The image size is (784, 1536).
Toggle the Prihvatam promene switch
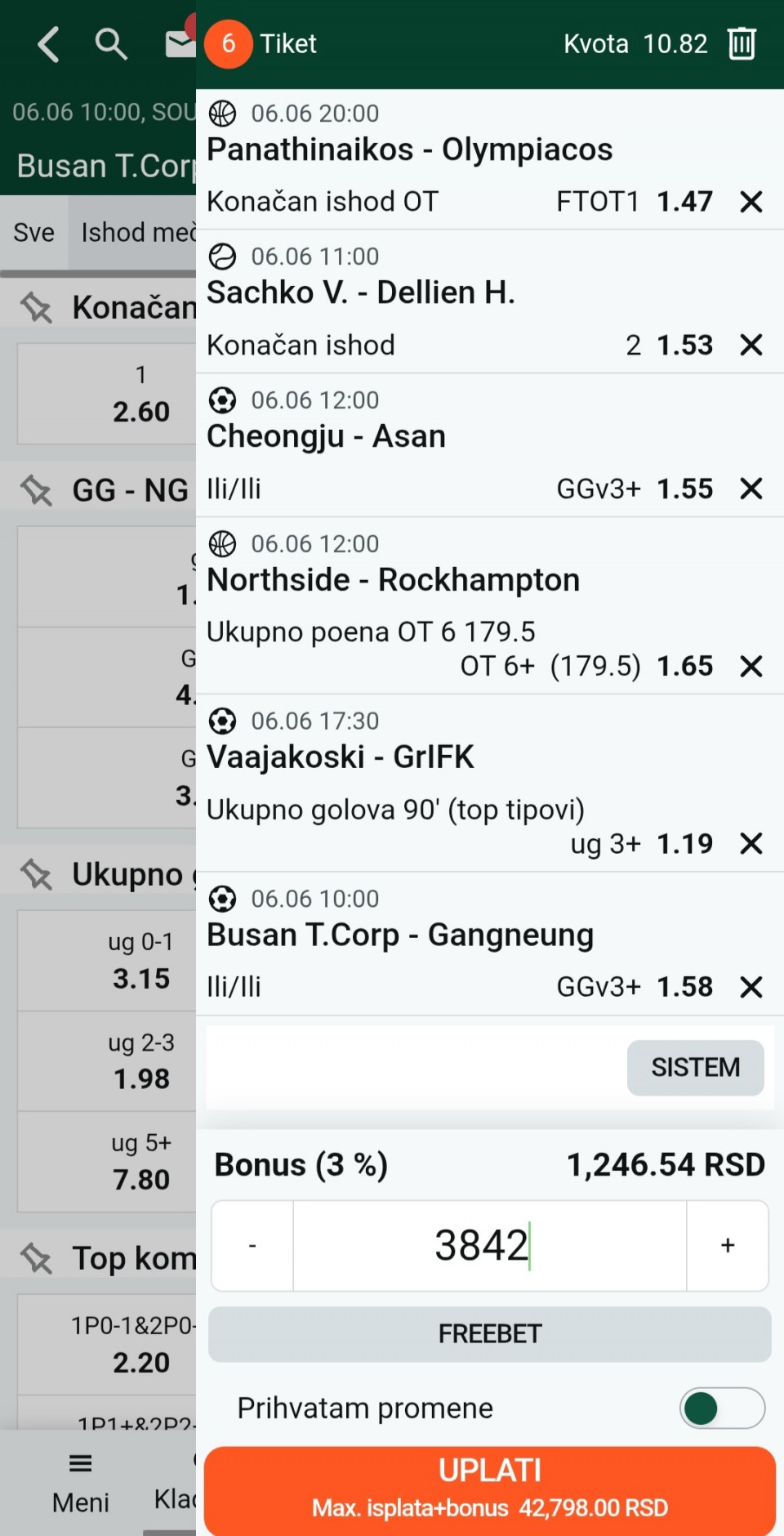pyautogui.click(x=722, y=1408)
